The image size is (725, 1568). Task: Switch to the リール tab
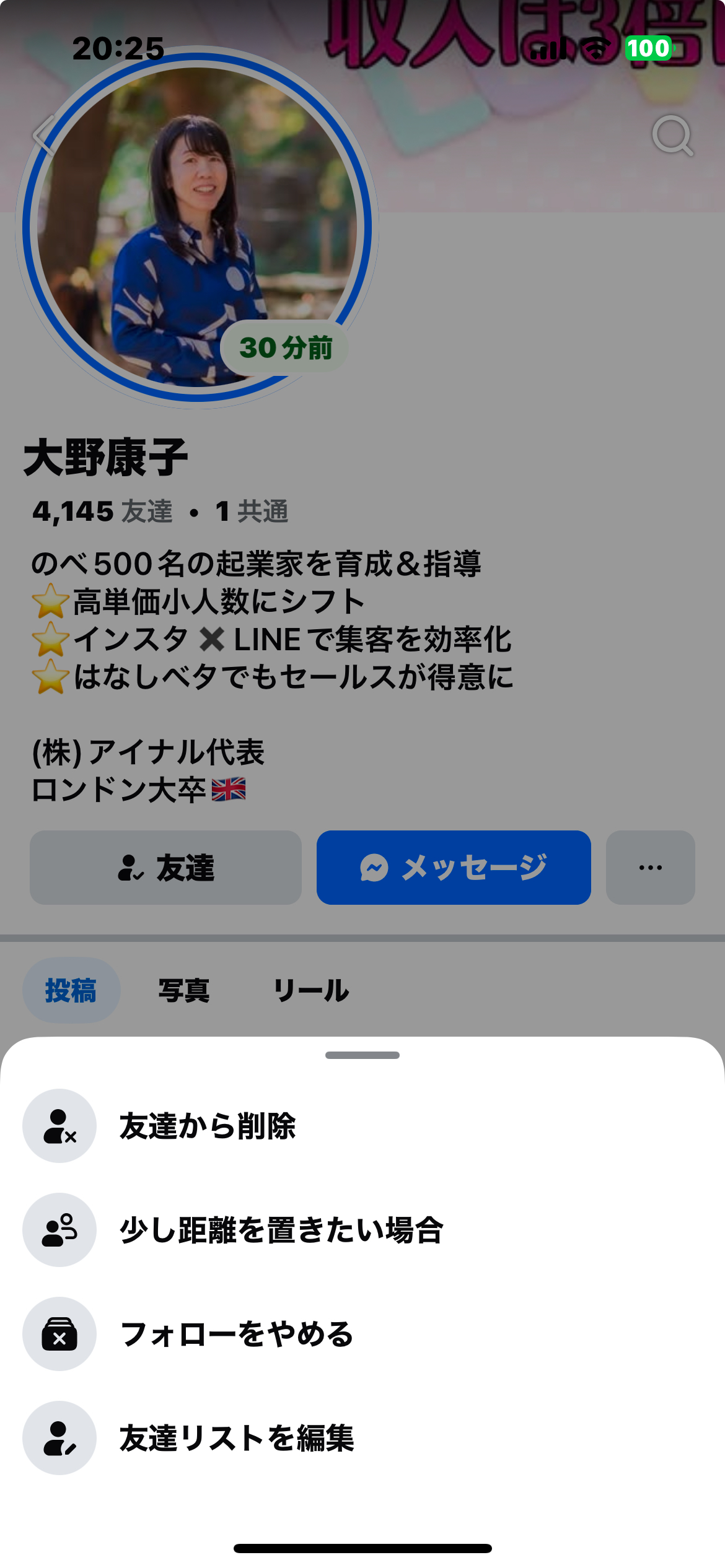[x=311, y=990]
